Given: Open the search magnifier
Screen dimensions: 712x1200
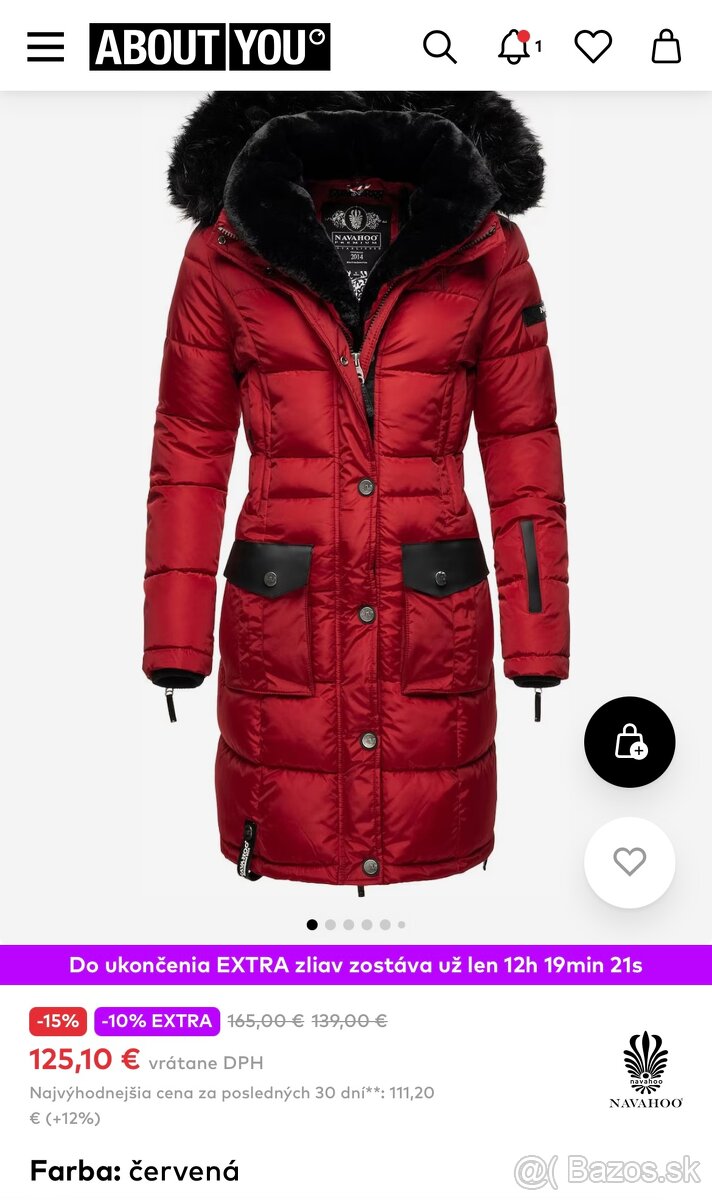Looking at the screenshot, I should coord(439,46).
